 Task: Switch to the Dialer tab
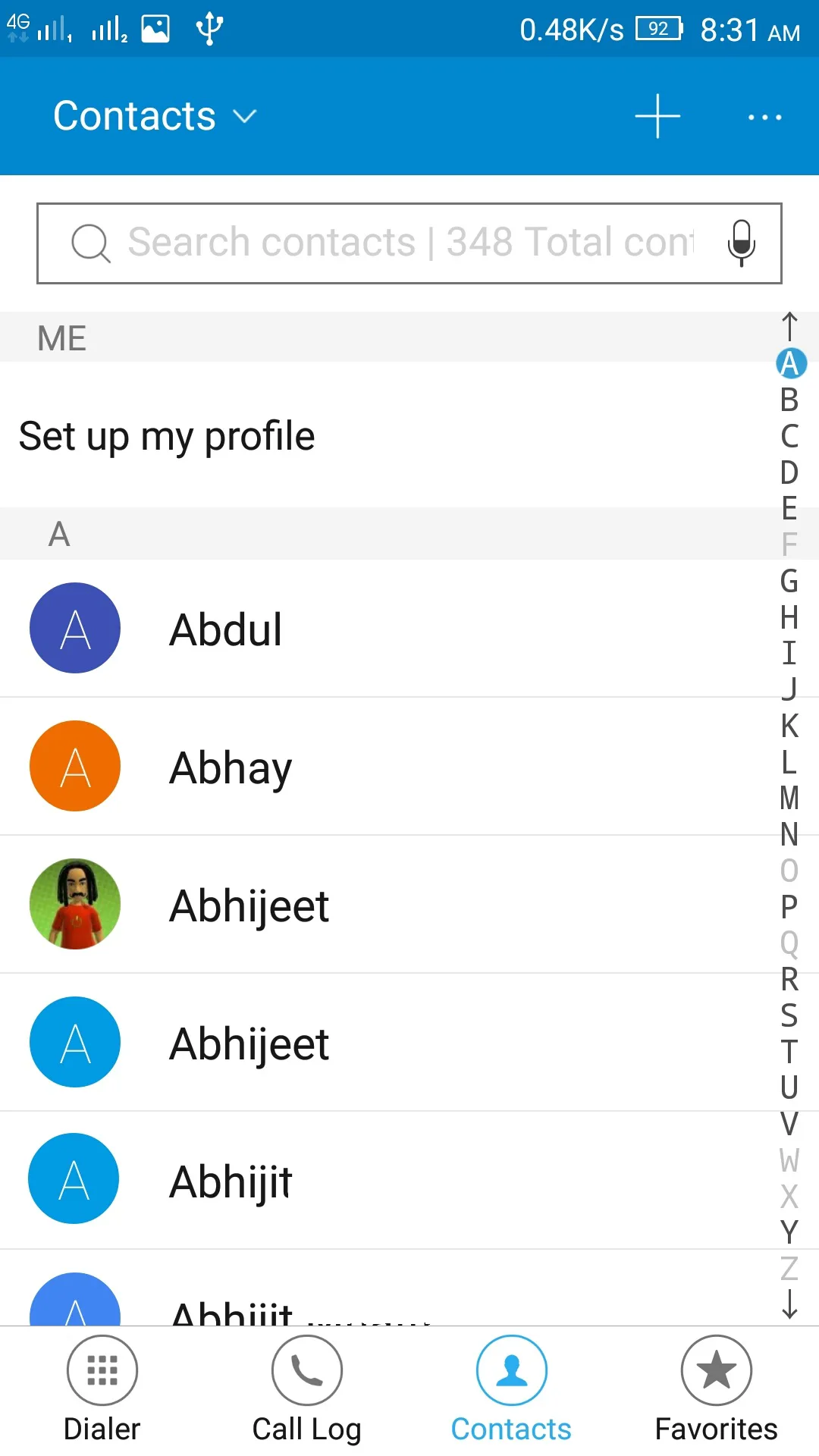(x=102, y=1389)
